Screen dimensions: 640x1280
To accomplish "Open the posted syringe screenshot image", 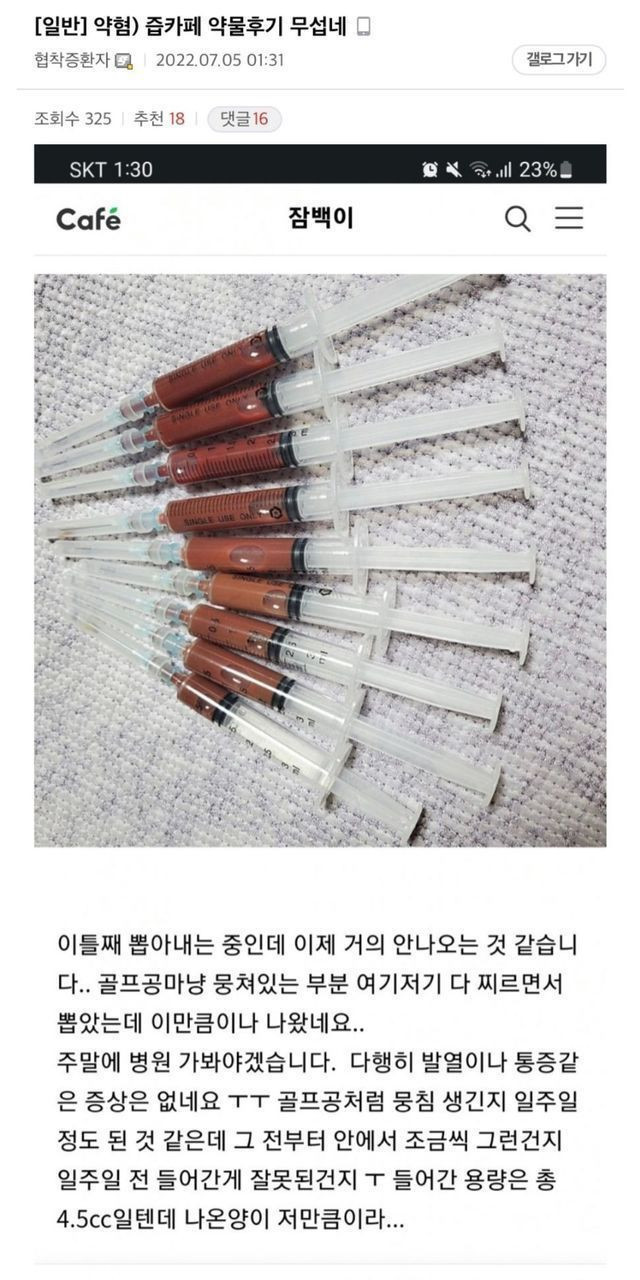I will click(320, 560).
